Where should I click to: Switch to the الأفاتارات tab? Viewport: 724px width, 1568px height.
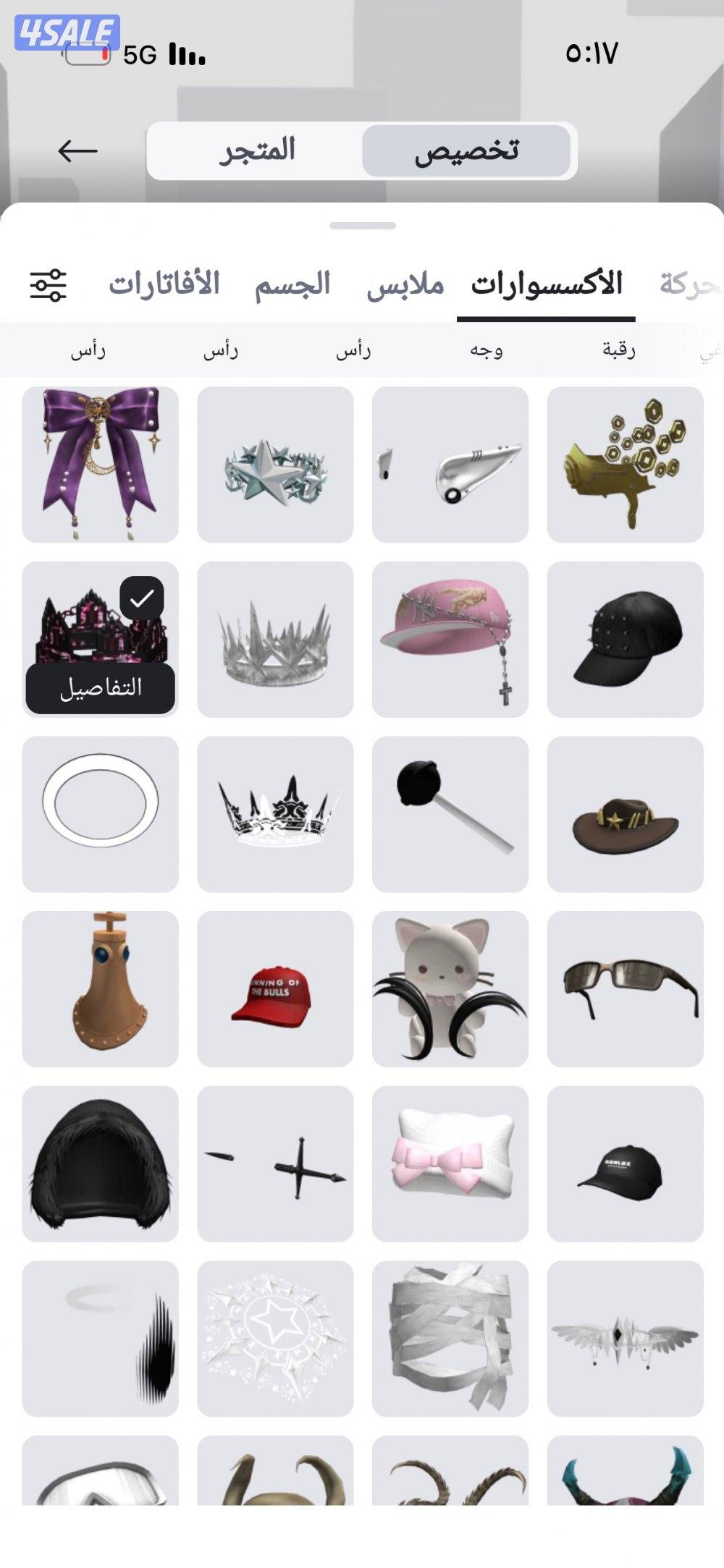point(164,284)
